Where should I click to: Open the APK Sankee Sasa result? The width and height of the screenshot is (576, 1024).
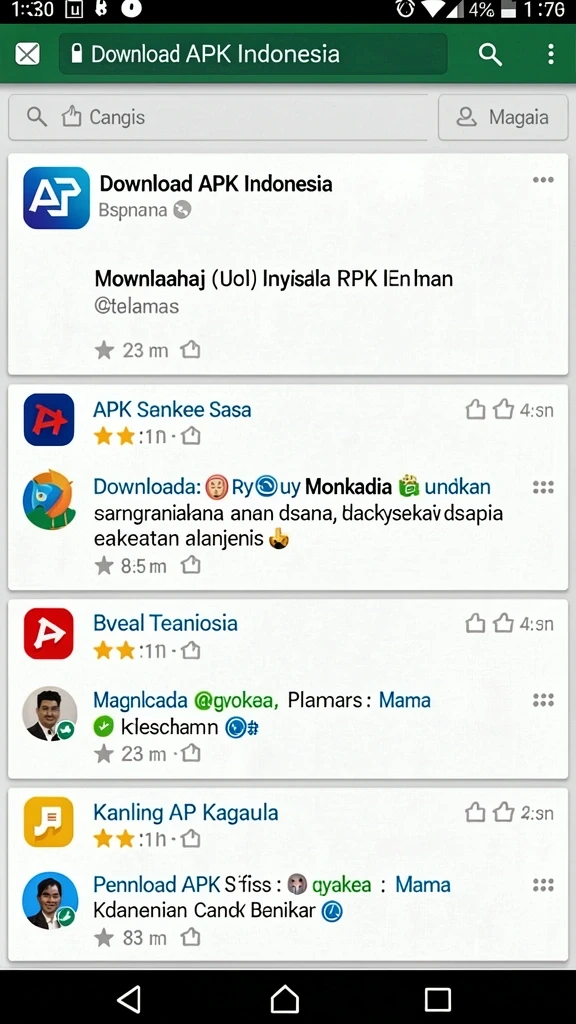pos(172,410)
